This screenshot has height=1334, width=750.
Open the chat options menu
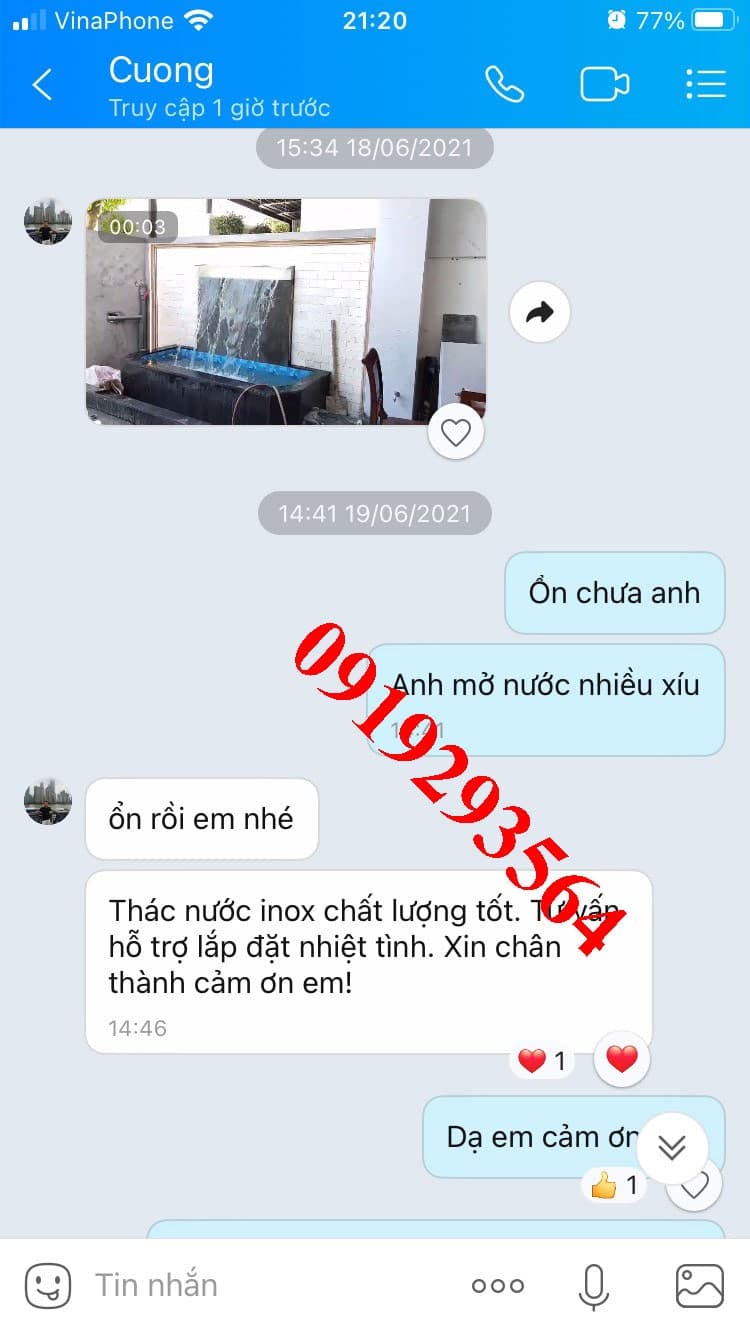click(705, 85)
